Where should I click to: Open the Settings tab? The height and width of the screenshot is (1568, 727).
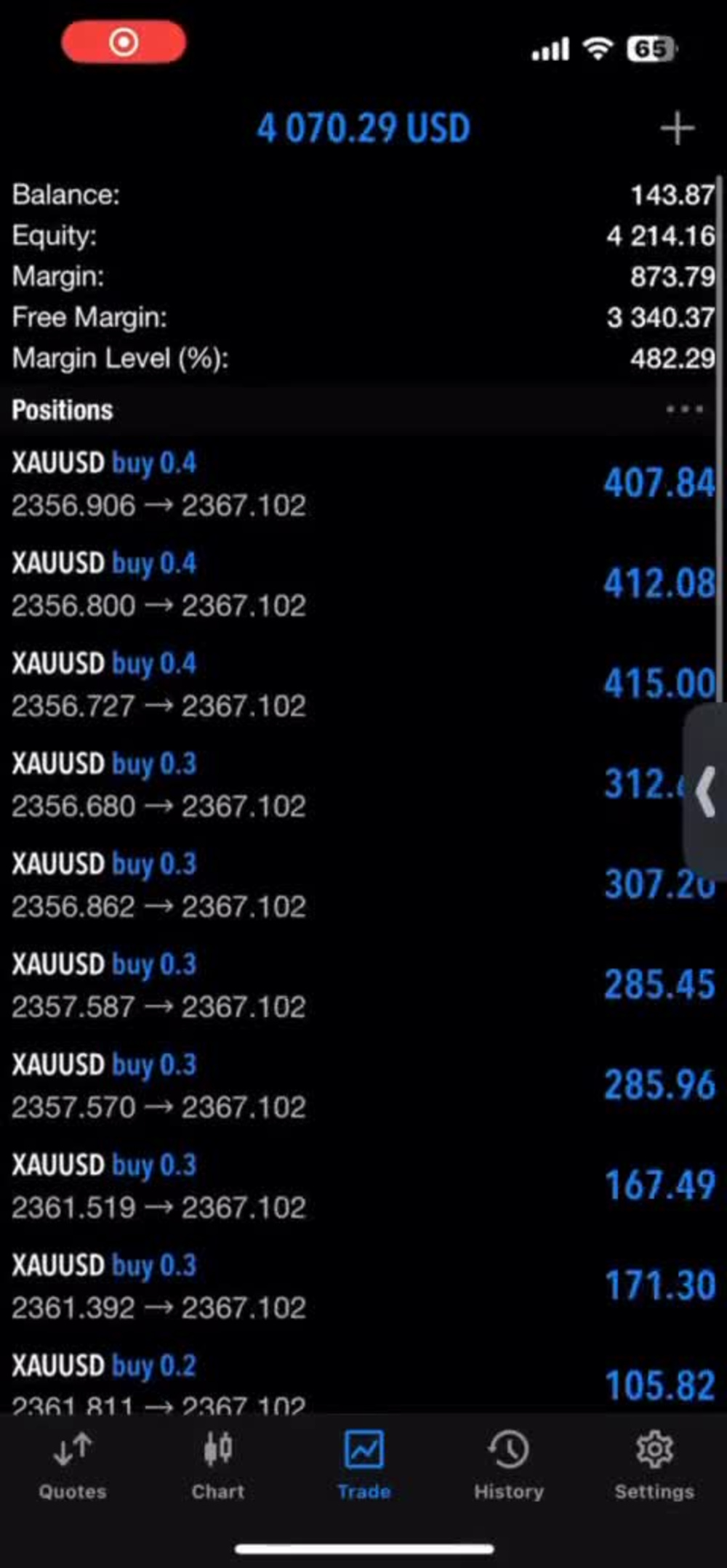click(x=654, y=1466)
